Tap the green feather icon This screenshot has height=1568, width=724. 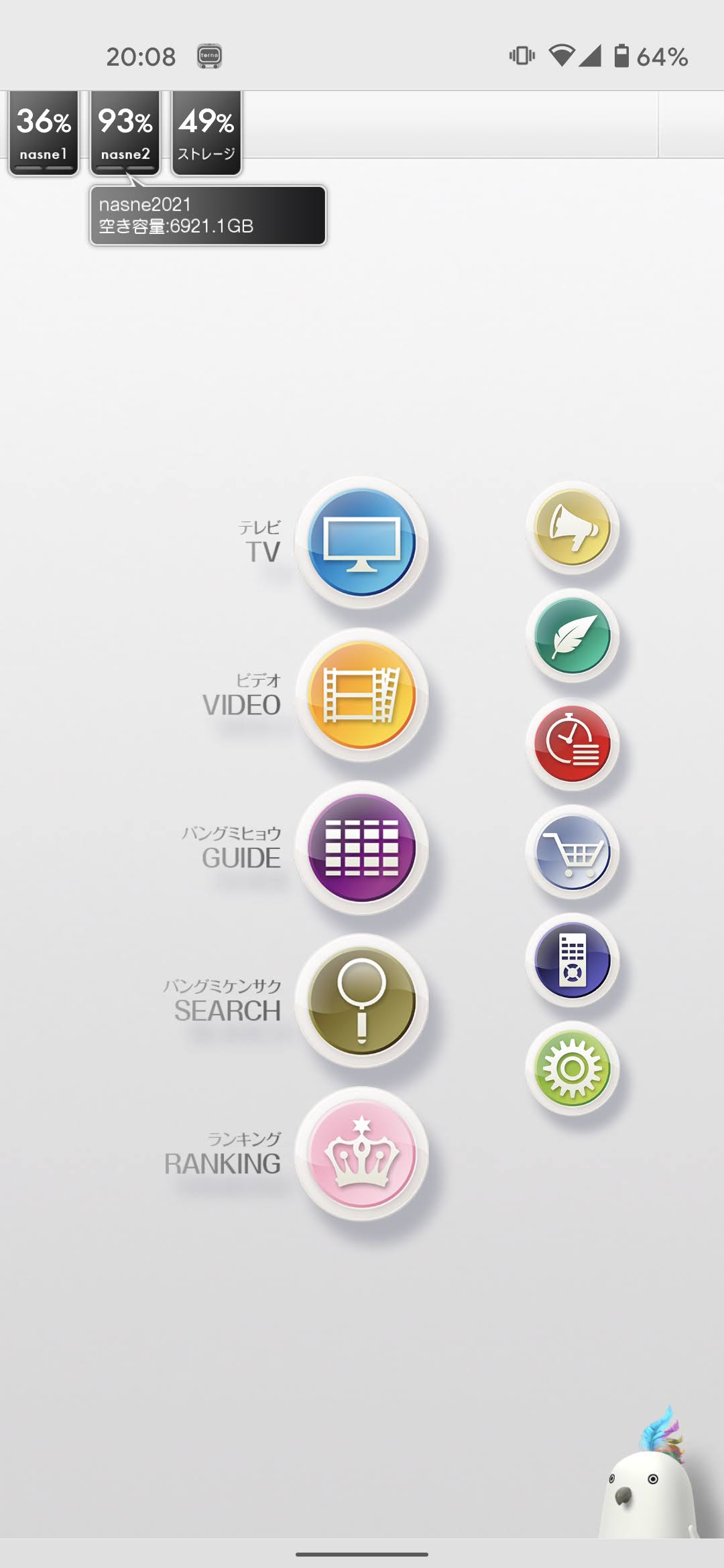point(572,636)
